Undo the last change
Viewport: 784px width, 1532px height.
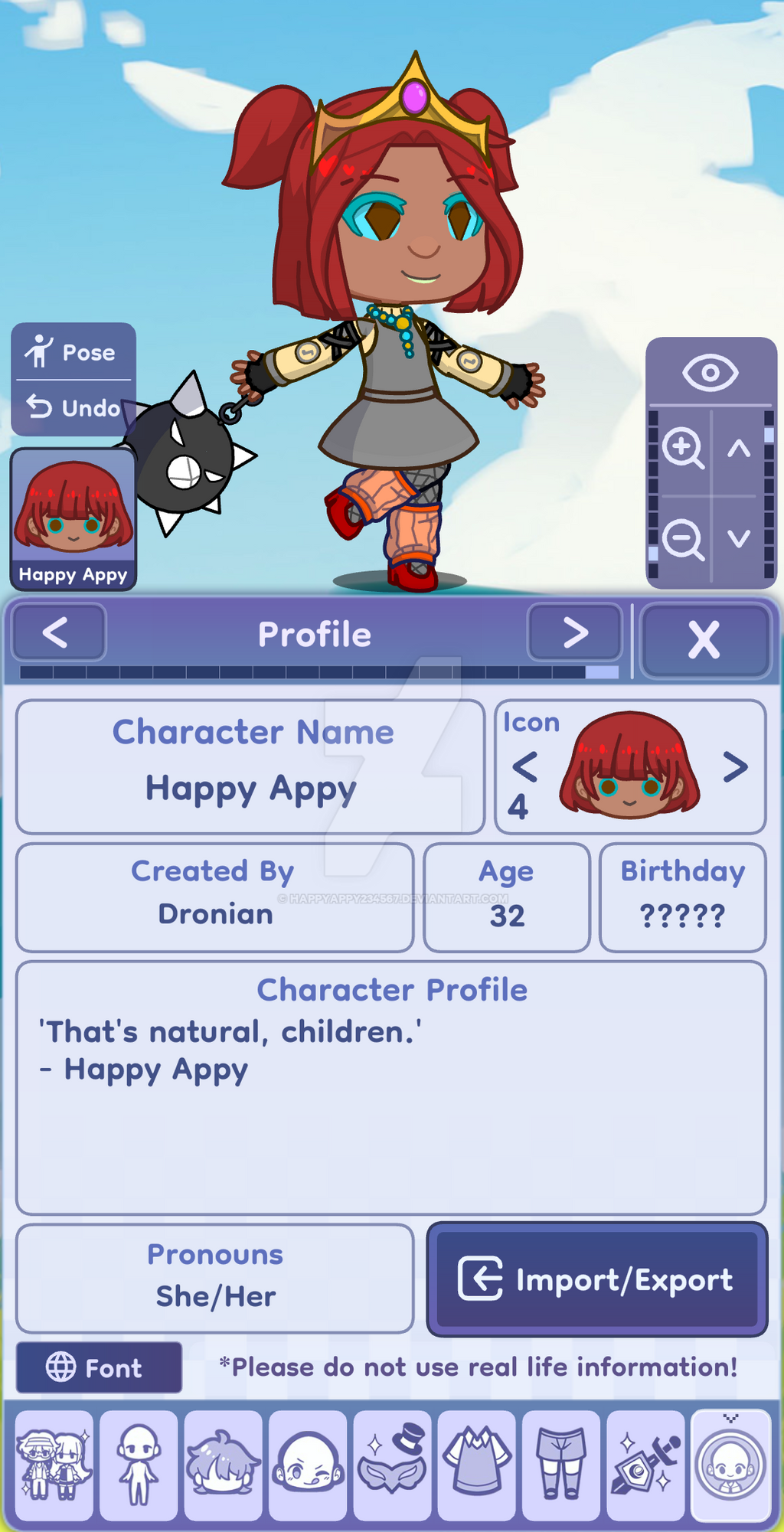[73, 407]
